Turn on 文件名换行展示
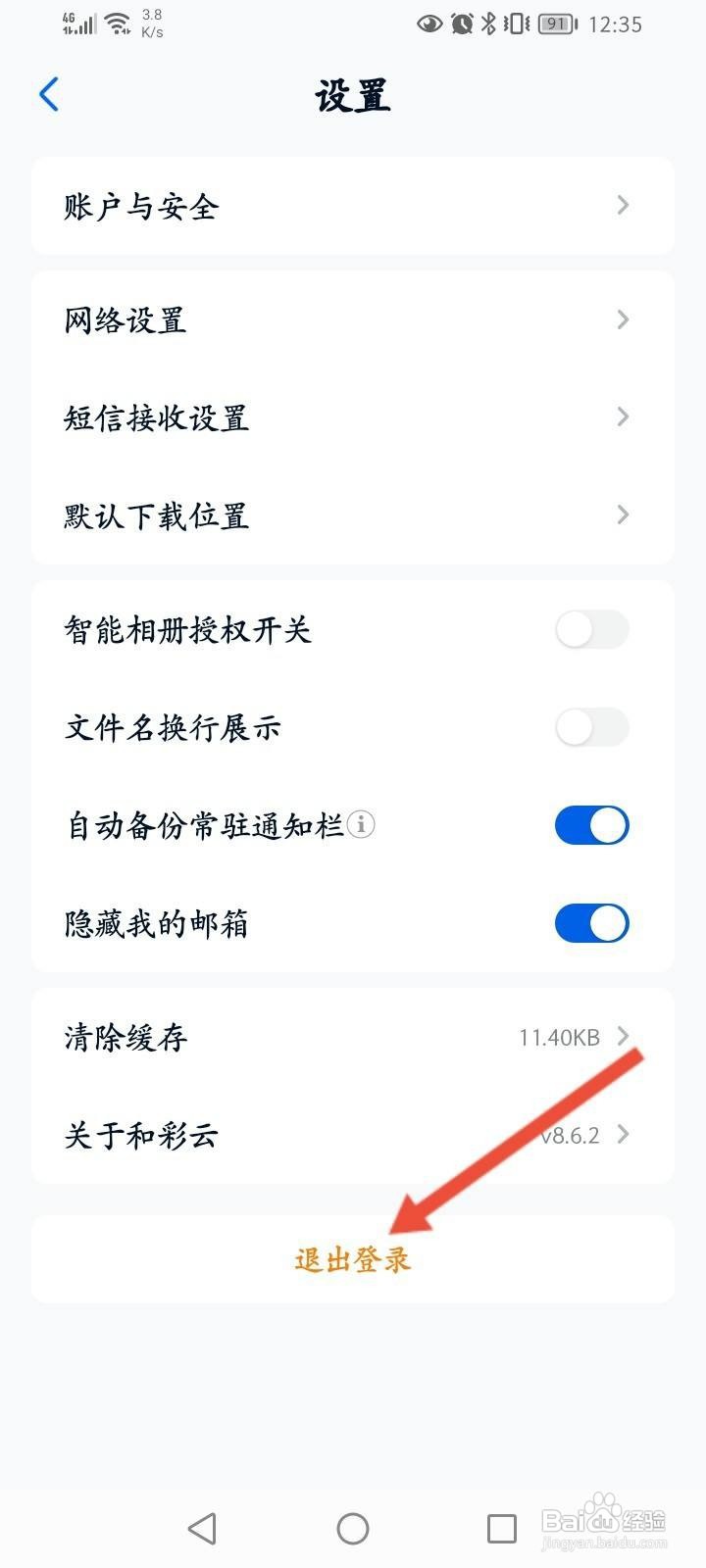 (x=591, y=728)
